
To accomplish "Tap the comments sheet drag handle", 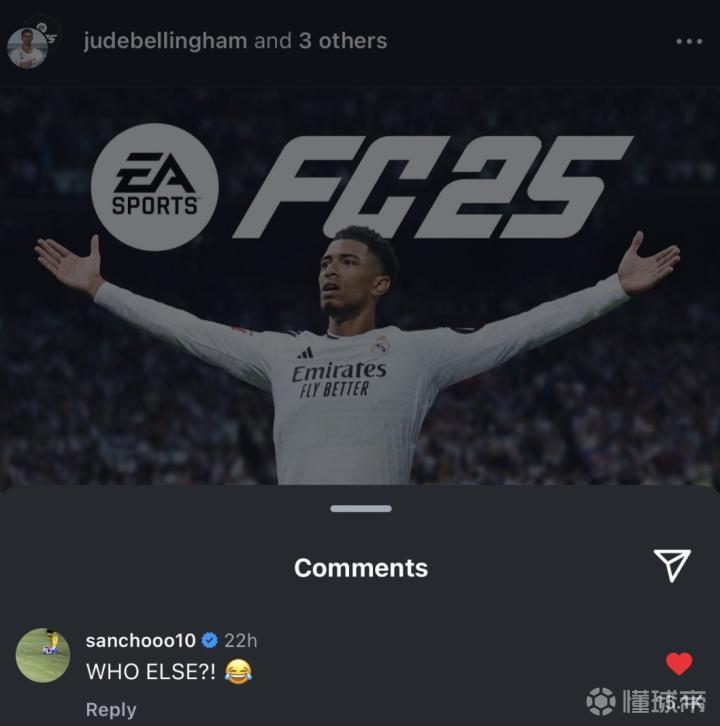I will [360, 509].
